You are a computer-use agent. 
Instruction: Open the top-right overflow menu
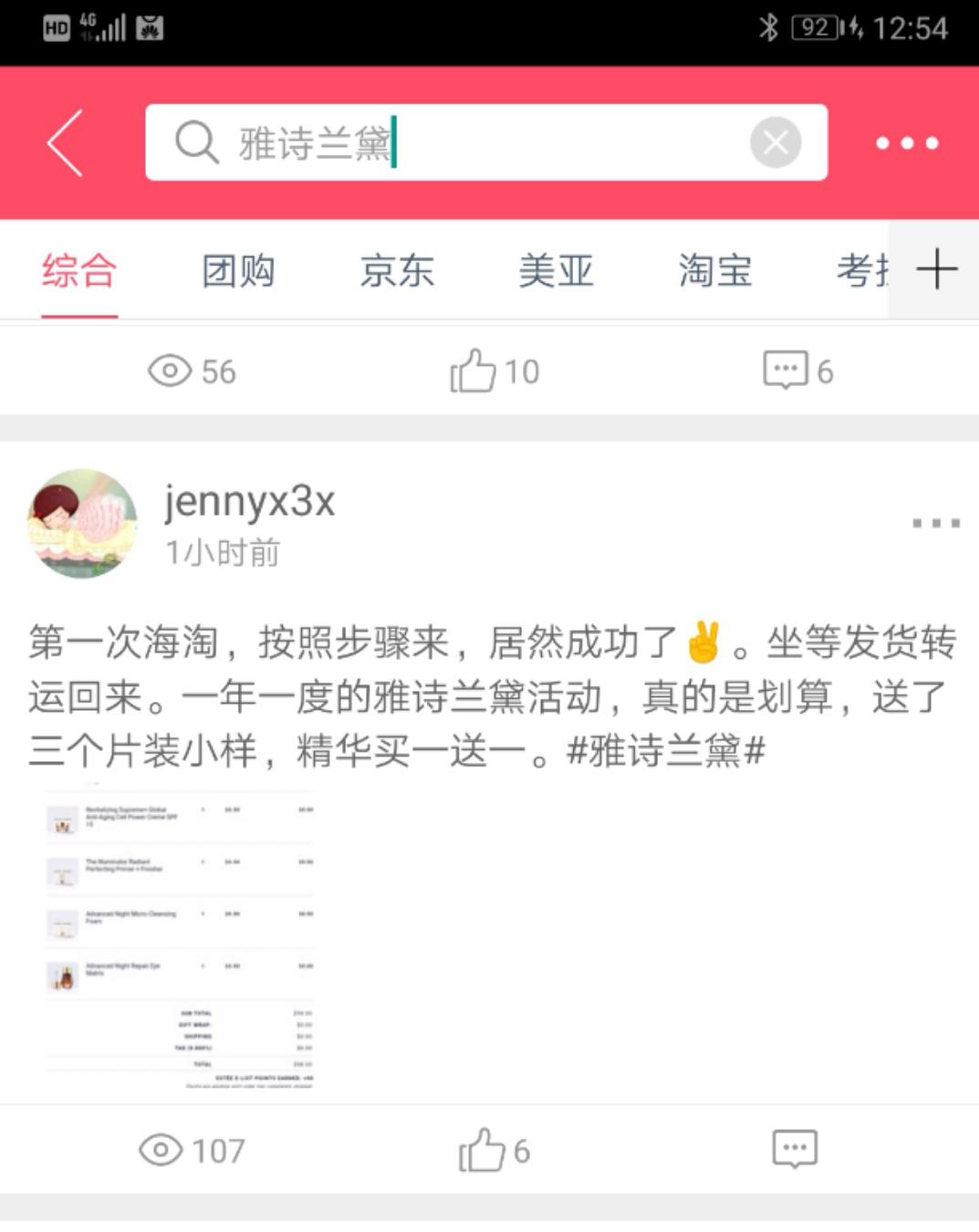906,143
